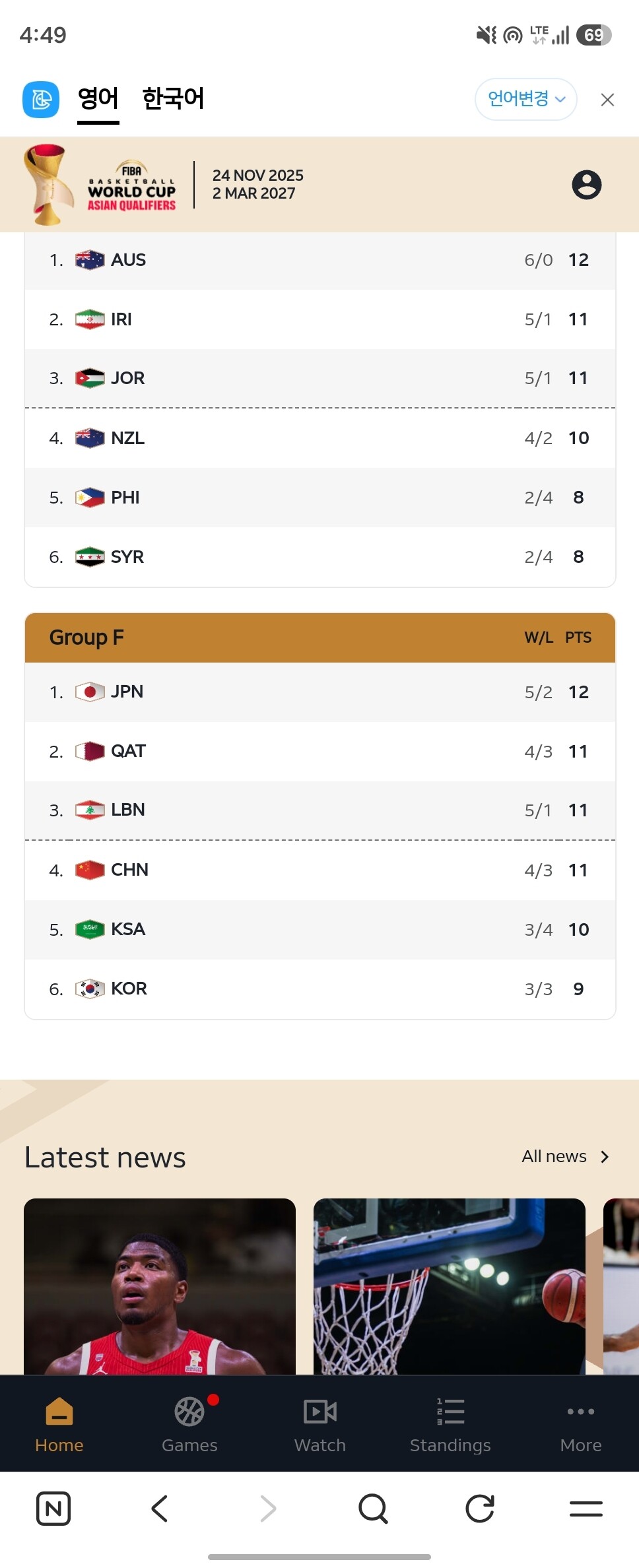Image resolution: width=639 pixels, height=1568 pixels.
Task: Open the JPN team row in Group F
Action: (x=320, y=692)
